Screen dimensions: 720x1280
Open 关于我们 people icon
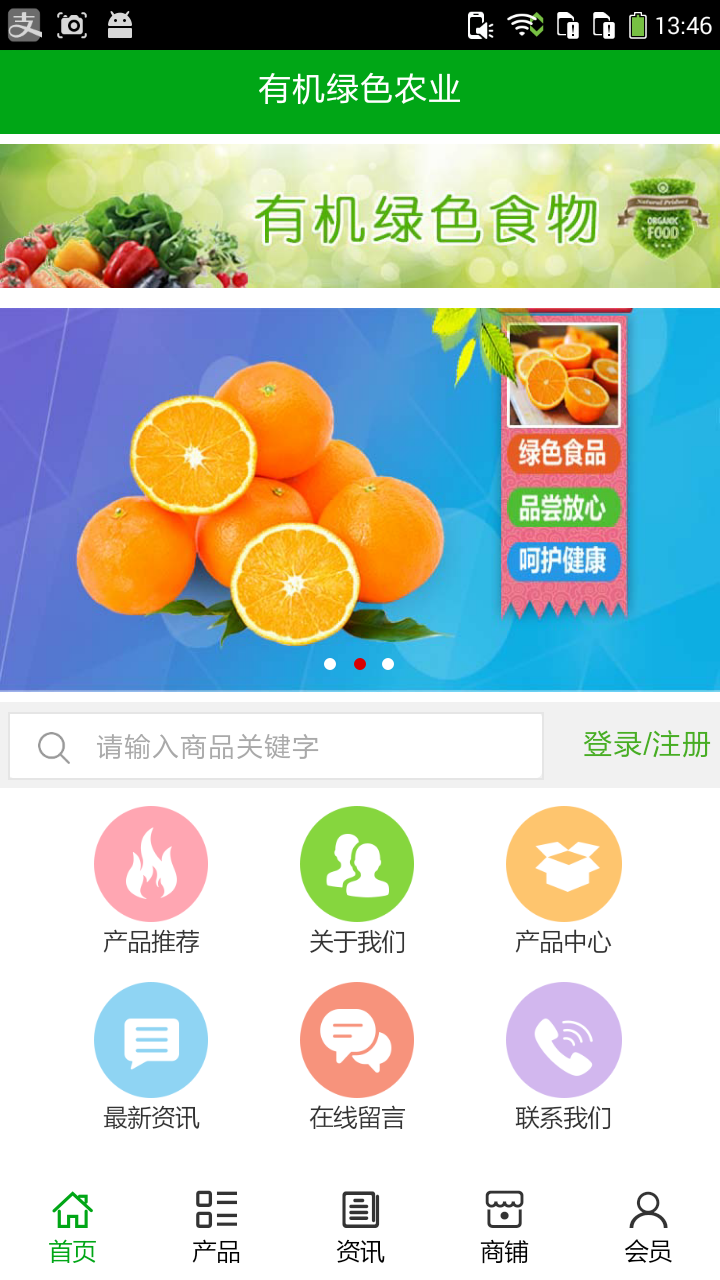tap(357, 862)
